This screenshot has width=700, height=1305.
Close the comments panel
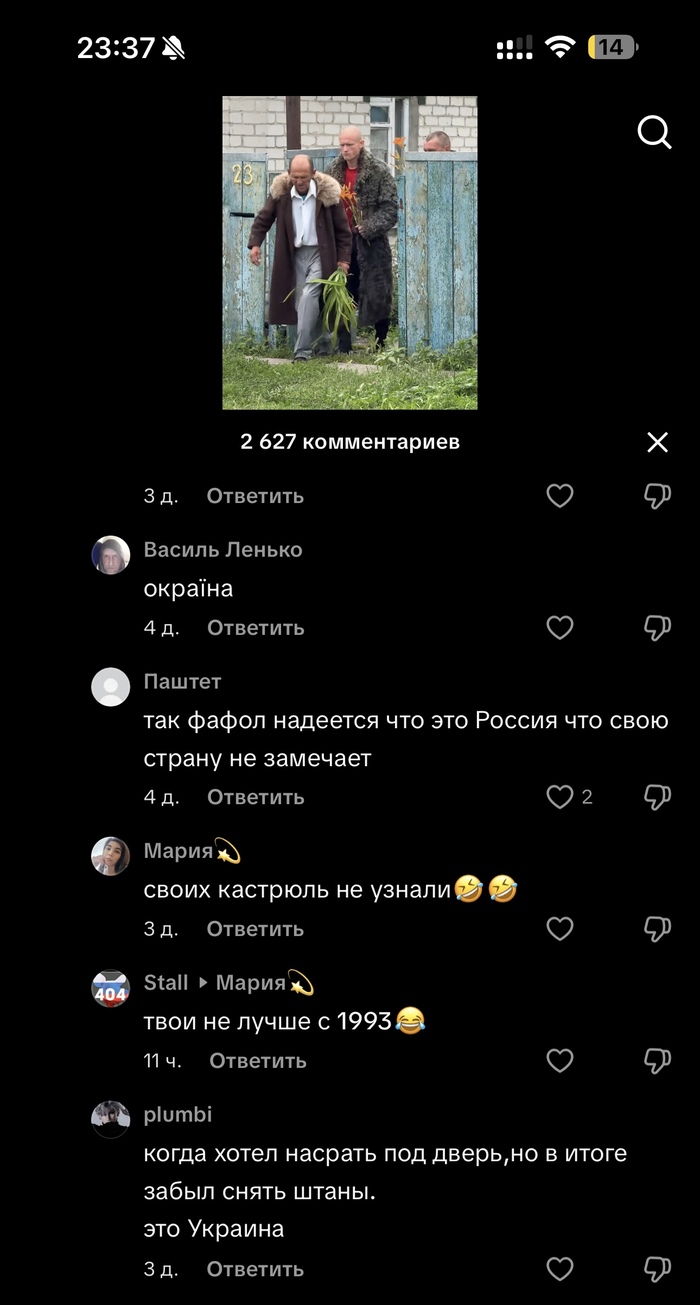(x=657, y=442)
